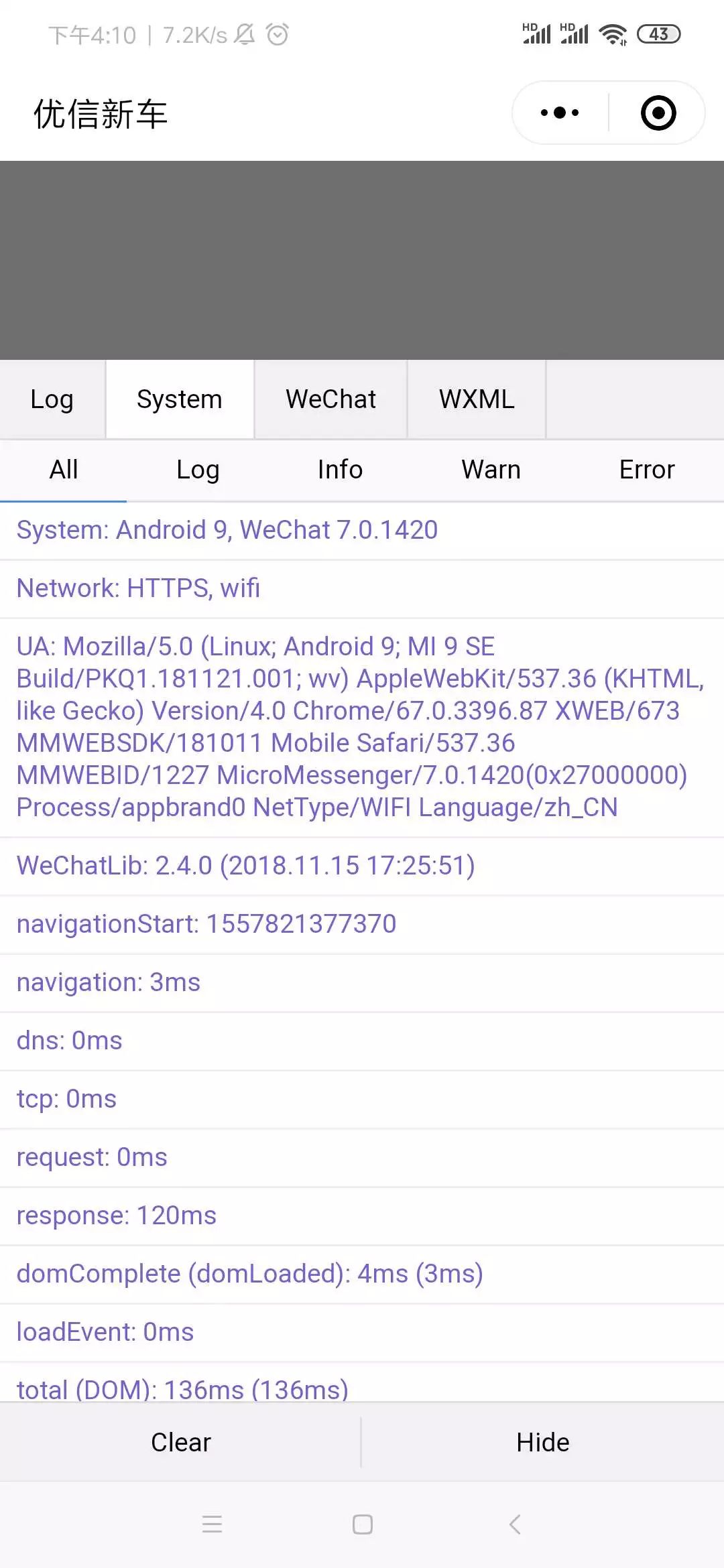Select the System panel tab
Image resolution: width=724 pixels, height=1568 pixels.
pyautogui.click(x=180, y=399)
